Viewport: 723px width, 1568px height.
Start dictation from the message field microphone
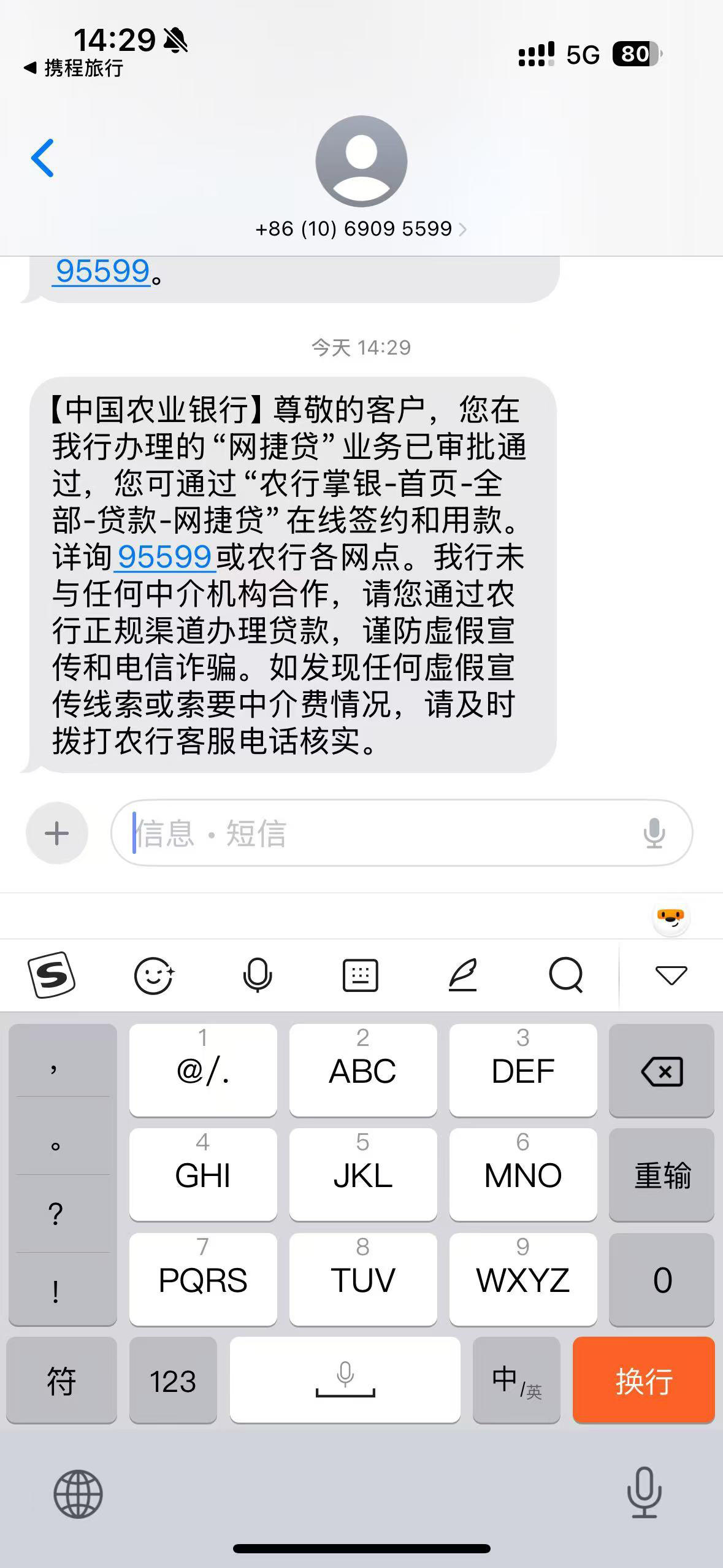click(654, 833)
